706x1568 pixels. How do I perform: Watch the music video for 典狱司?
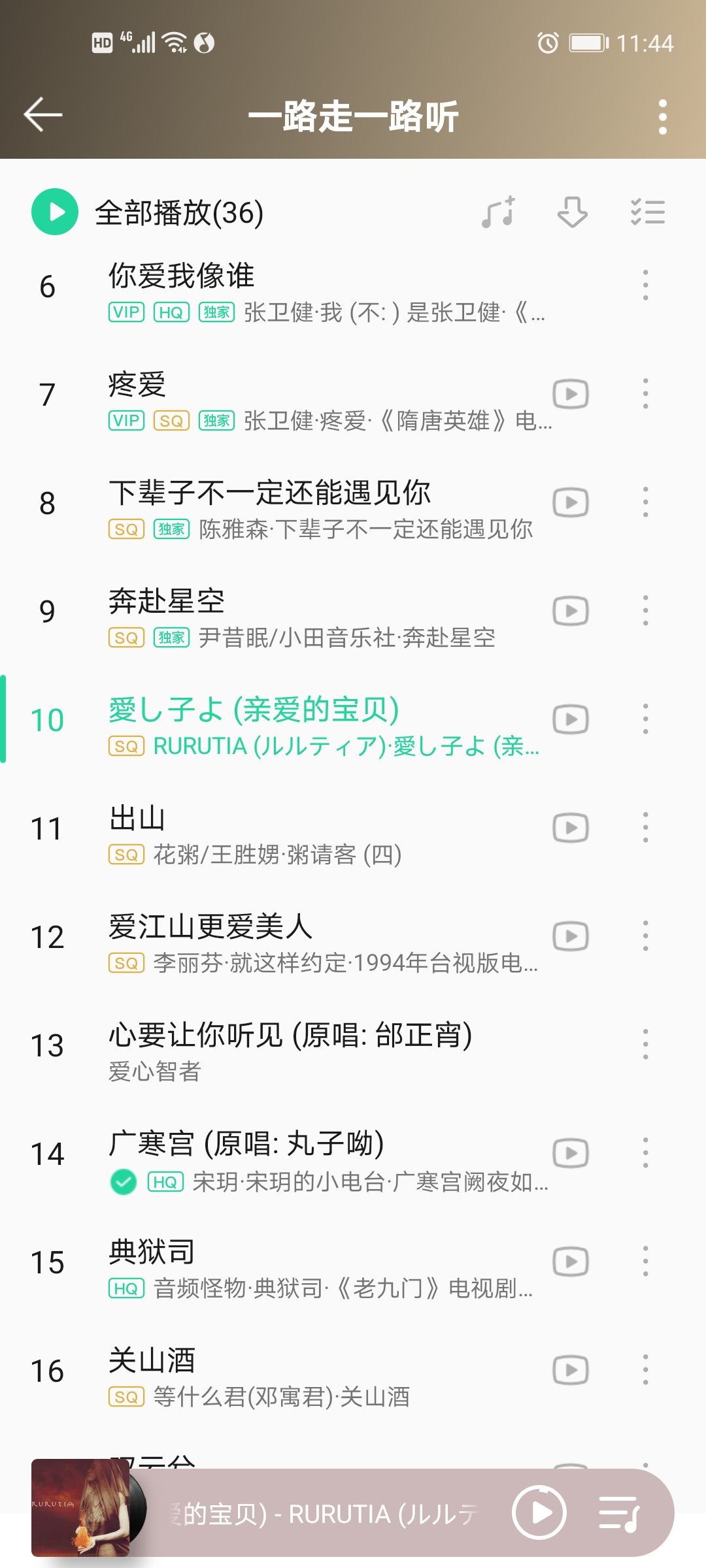click(571, 1262)
